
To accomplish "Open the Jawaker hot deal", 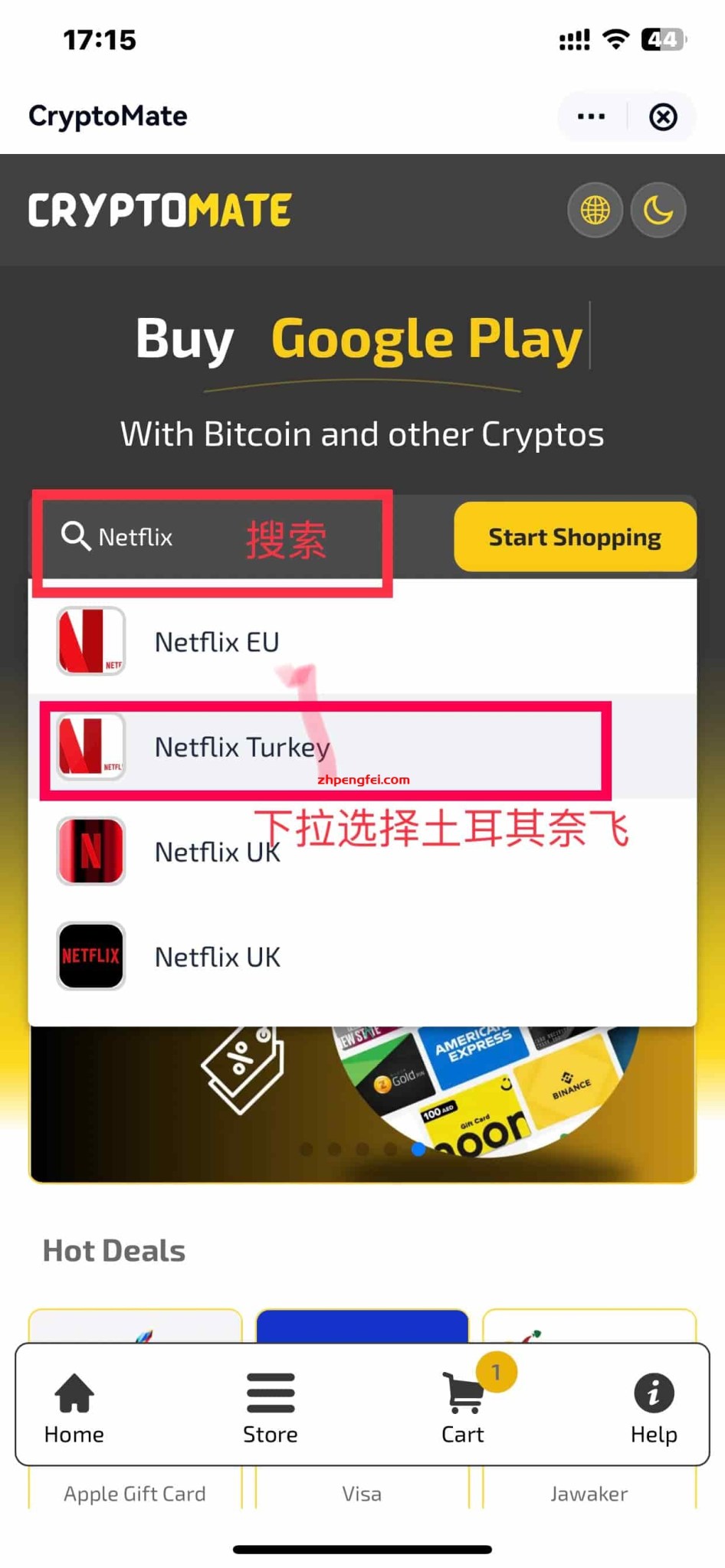I will [589, 1492].
